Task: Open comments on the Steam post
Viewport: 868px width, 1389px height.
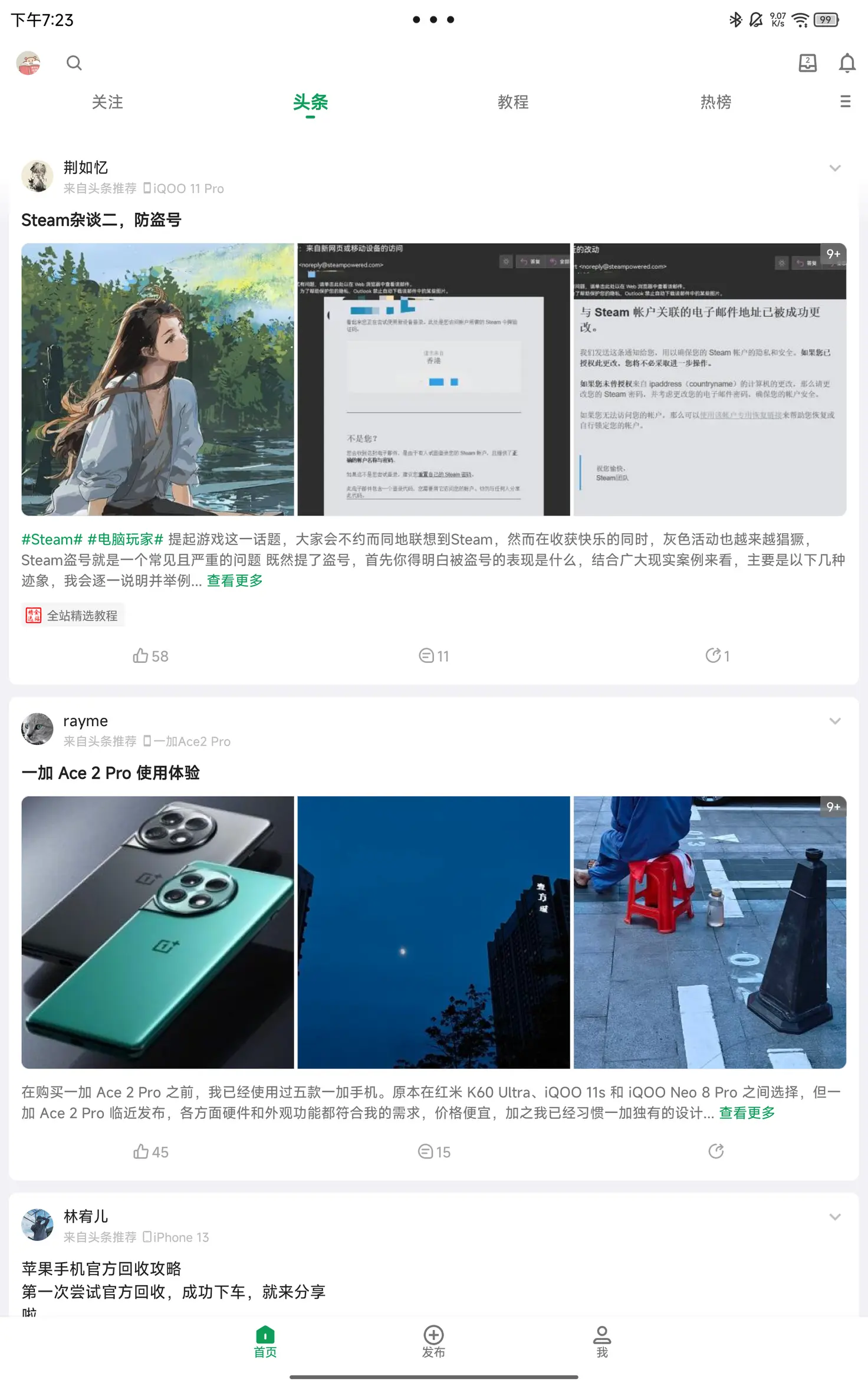Action: (x=434, y=656)
